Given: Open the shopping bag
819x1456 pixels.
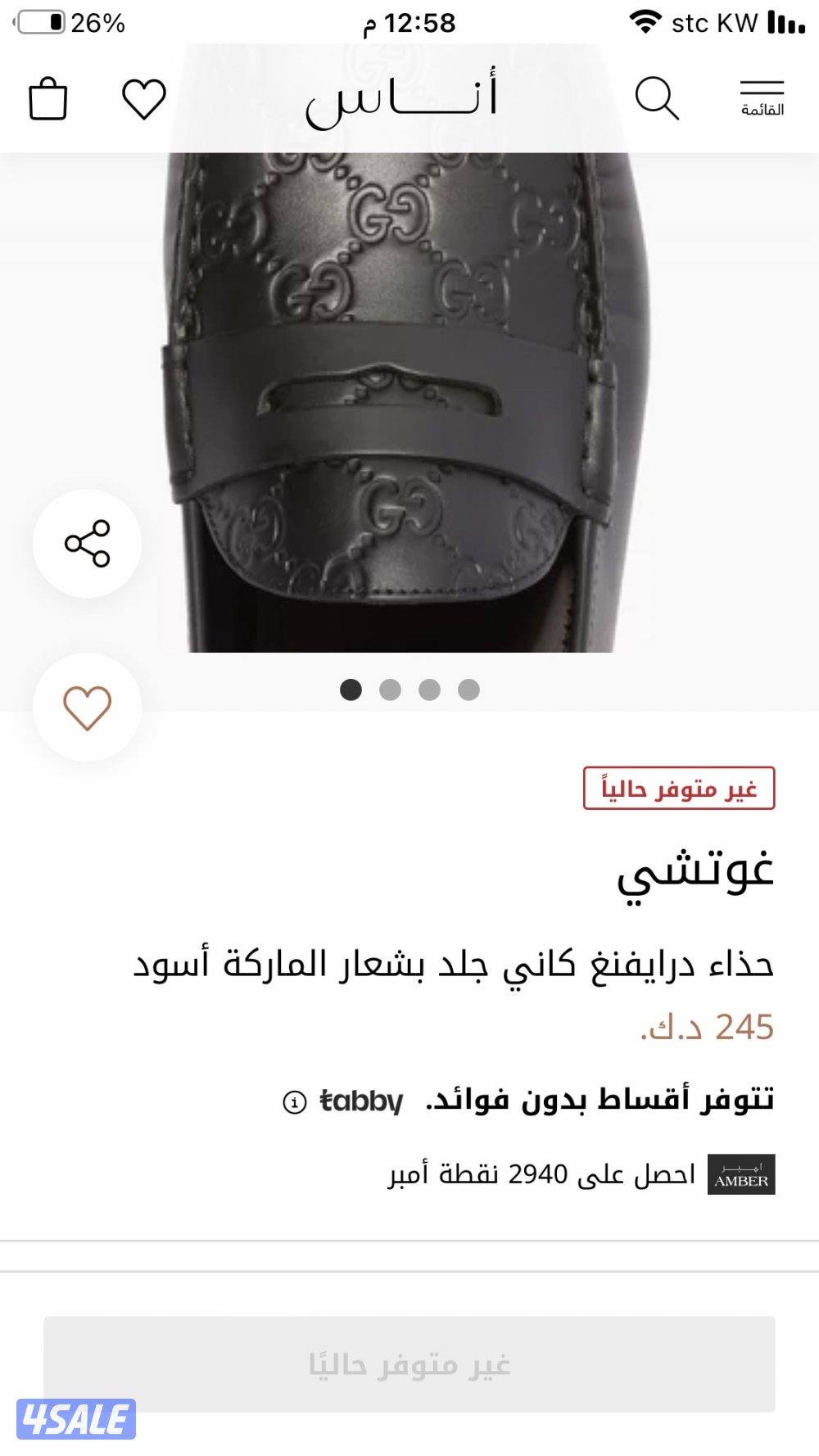Looking at the screenshot, I should [49, 97].
